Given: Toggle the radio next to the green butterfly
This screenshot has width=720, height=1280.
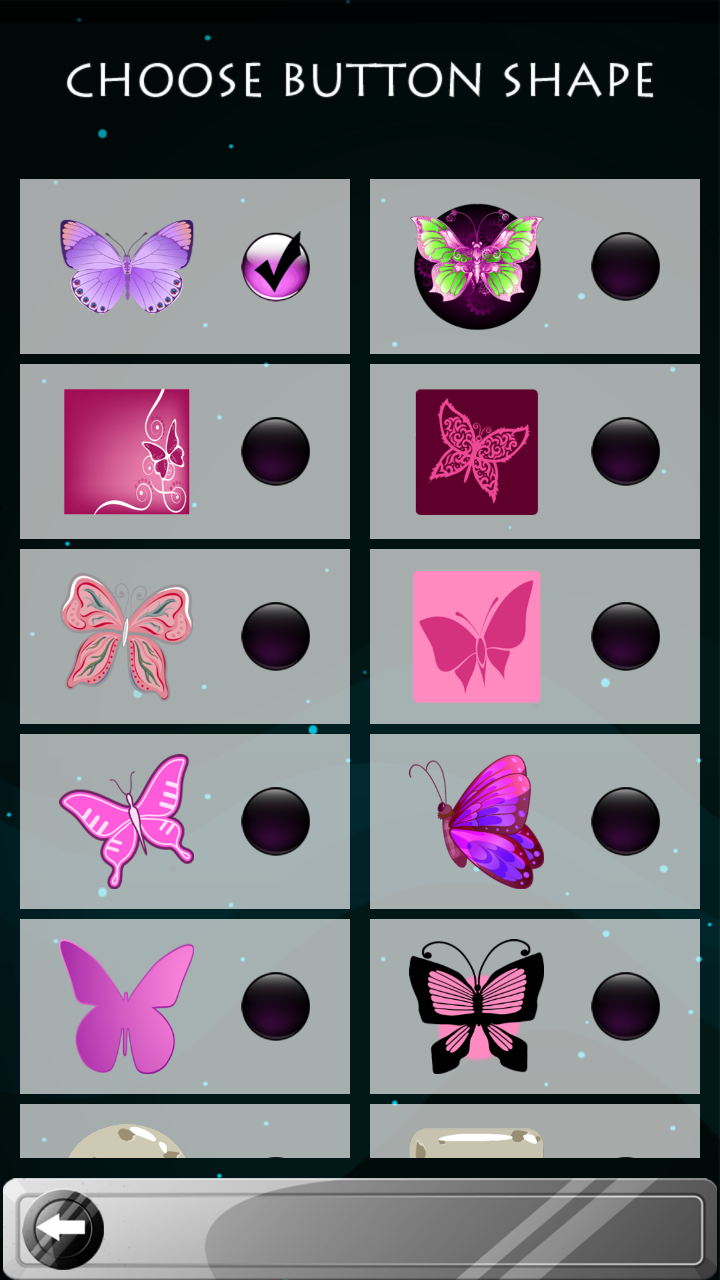Looking at the screenshot, I should pyautogui.click(x=627, y=265).
